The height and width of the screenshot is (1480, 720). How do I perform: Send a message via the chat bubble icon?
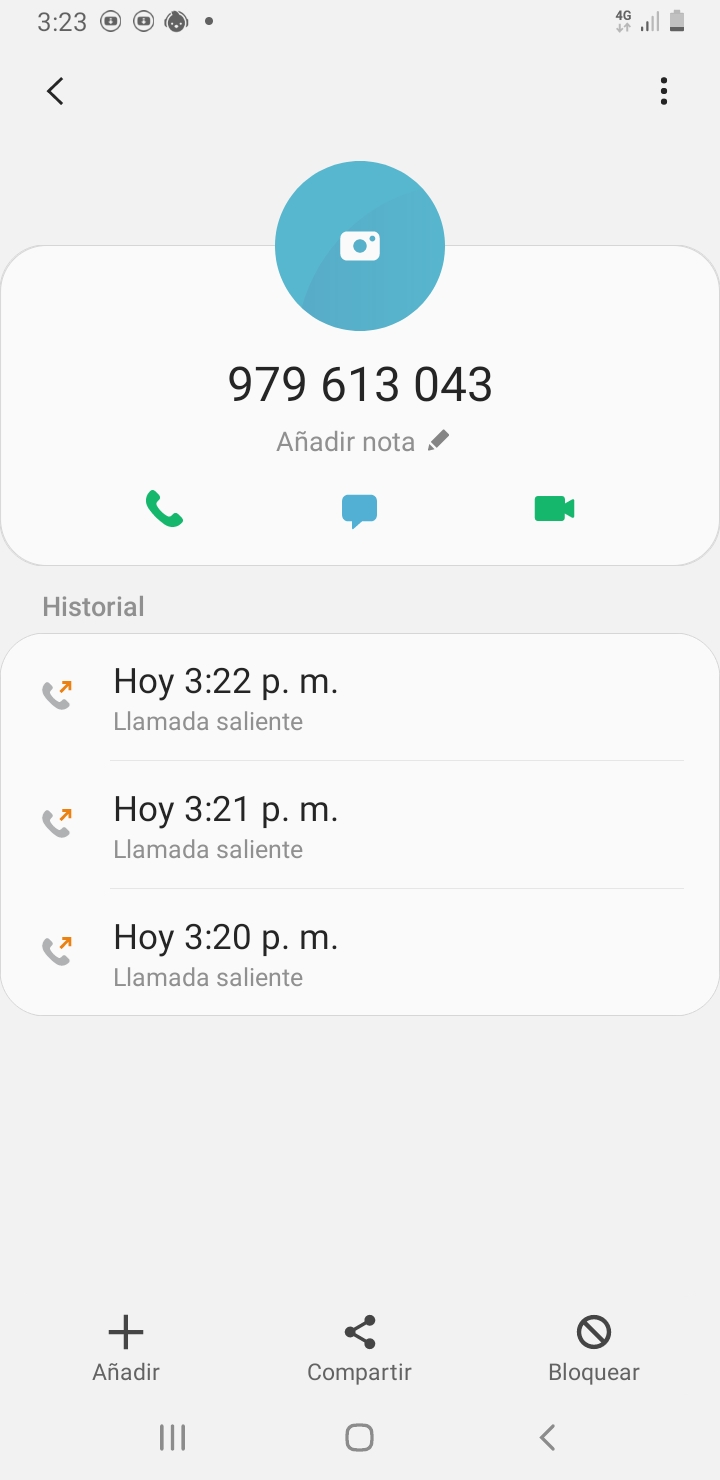point(359,510)
